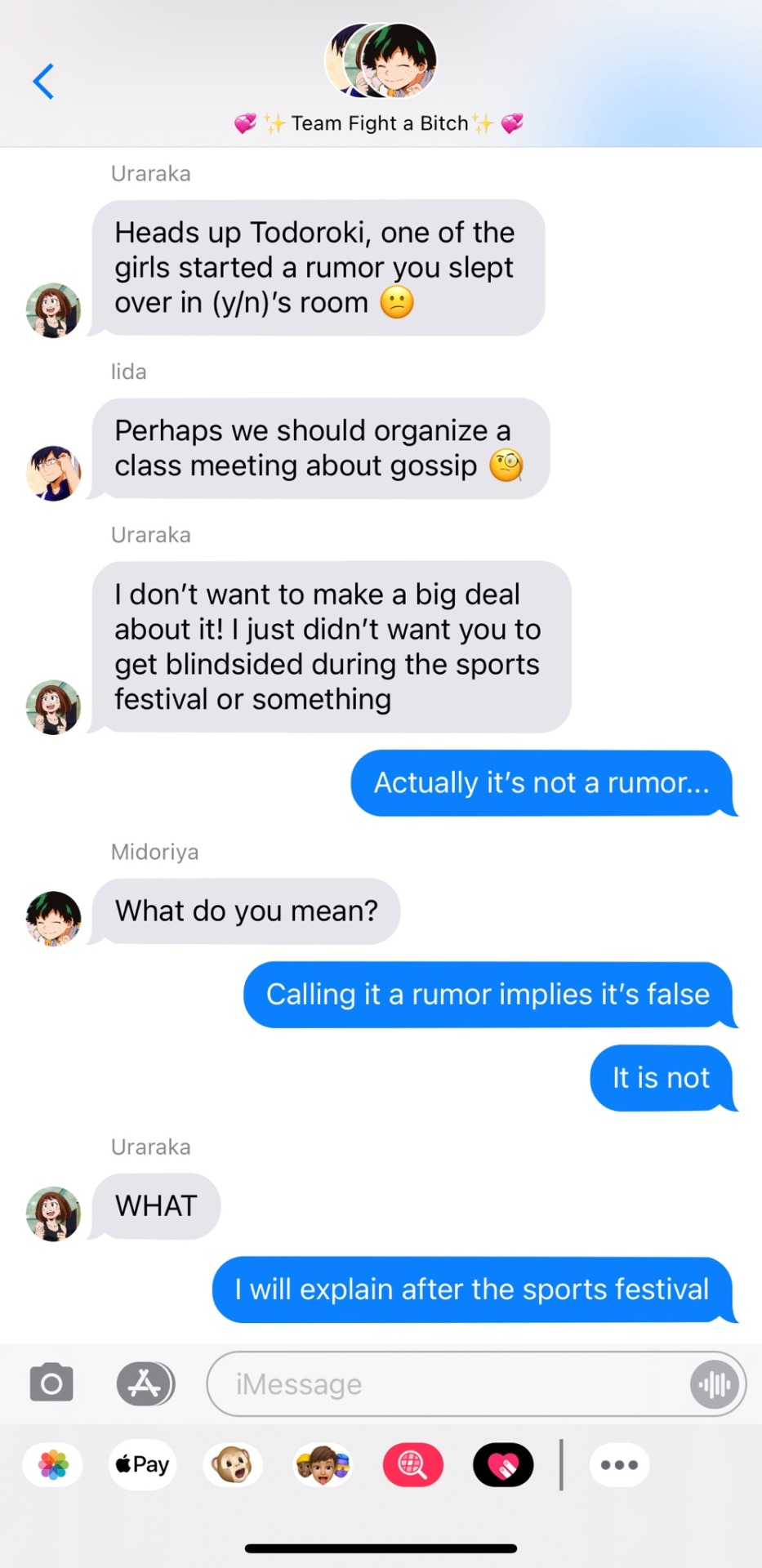Open Apple Pay in the app strip
The image size is (762, 1568).
(143, 1465)
